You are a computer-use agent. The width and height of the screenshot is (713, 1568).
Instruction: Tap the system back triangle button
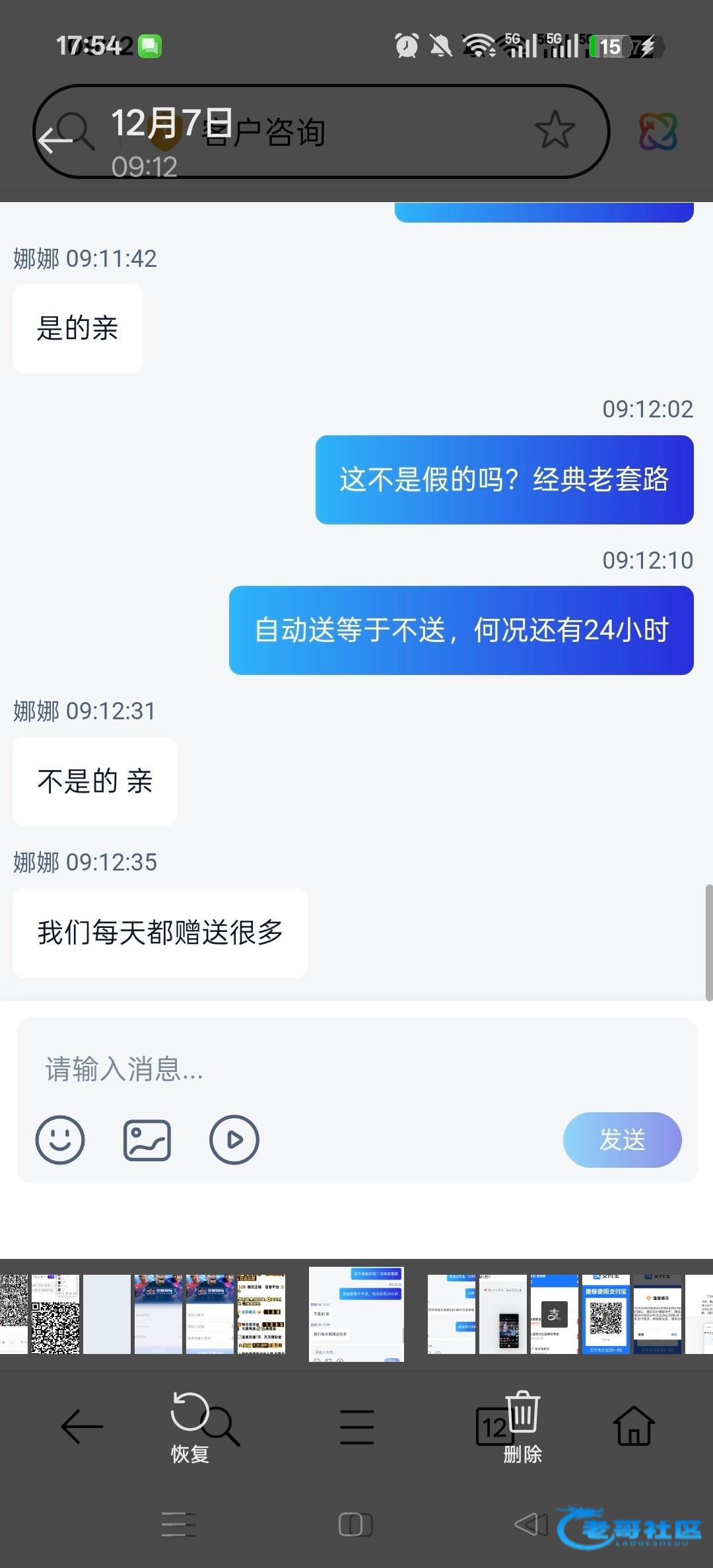[531, 1524]
